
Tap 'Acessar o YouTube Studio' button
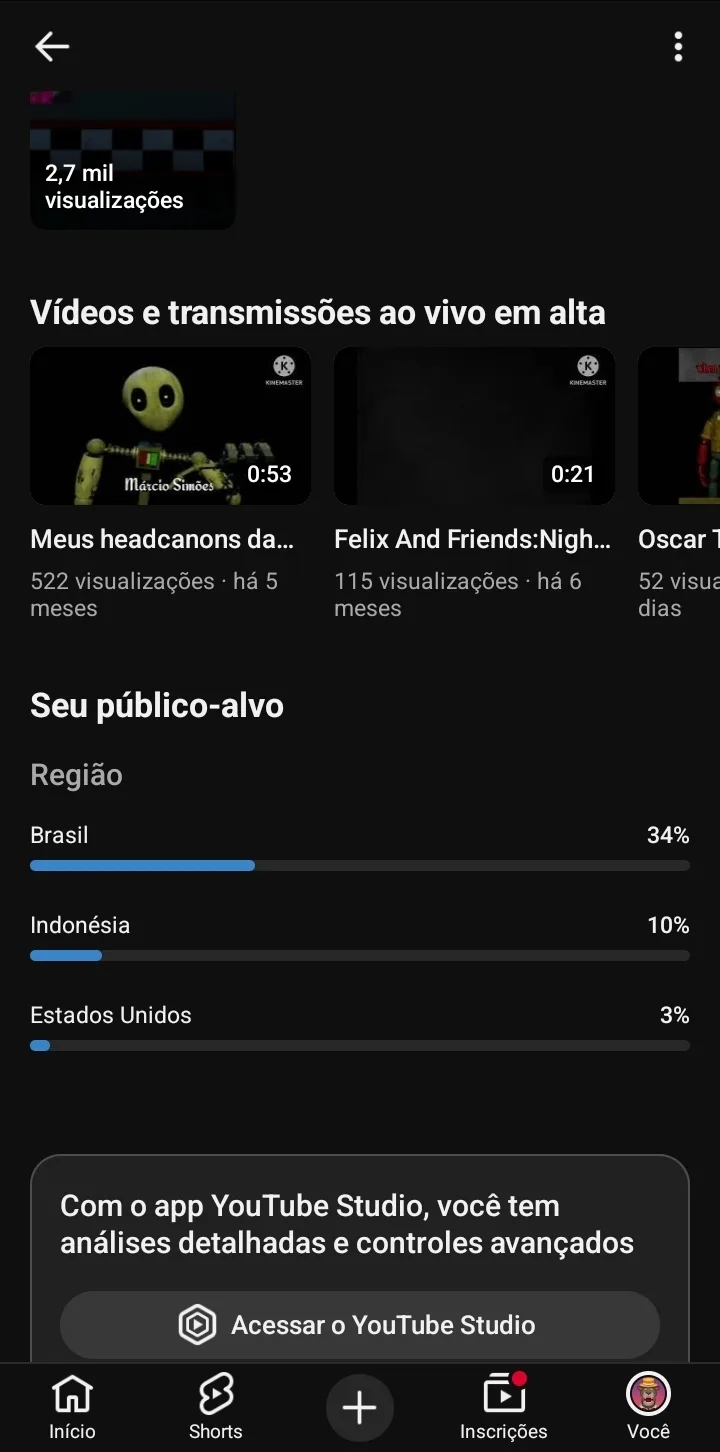360,1325
